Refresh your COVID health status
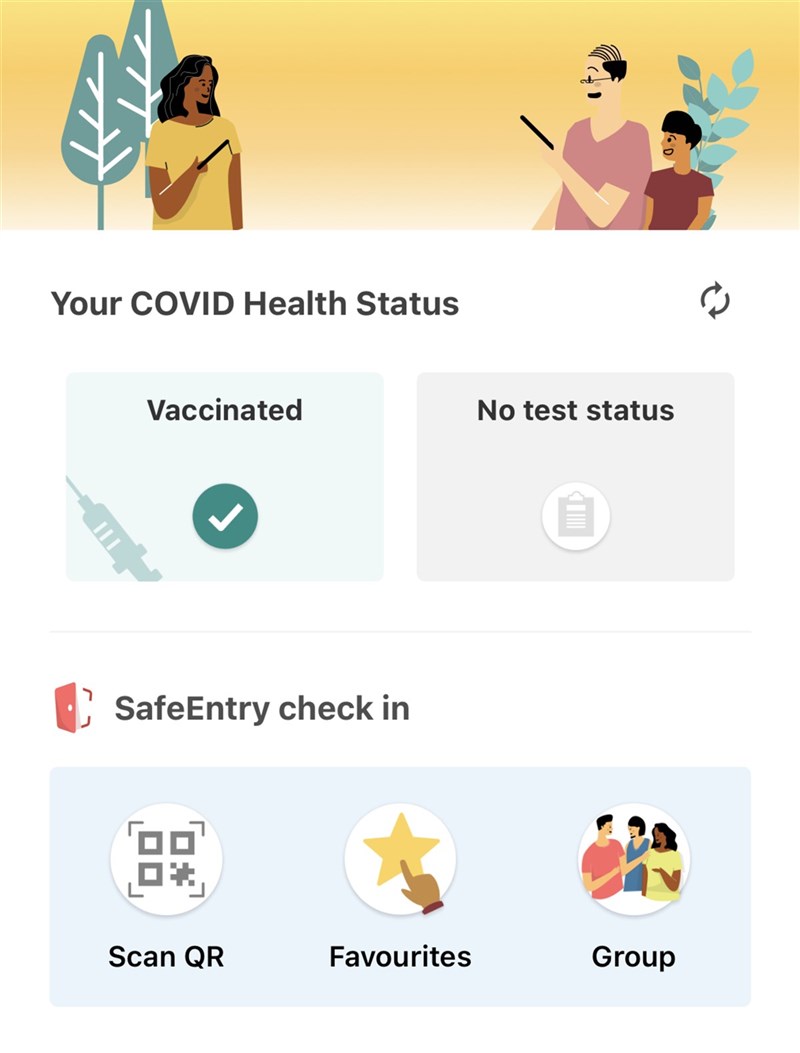The image size is (800, 1053). pos(714,301)
